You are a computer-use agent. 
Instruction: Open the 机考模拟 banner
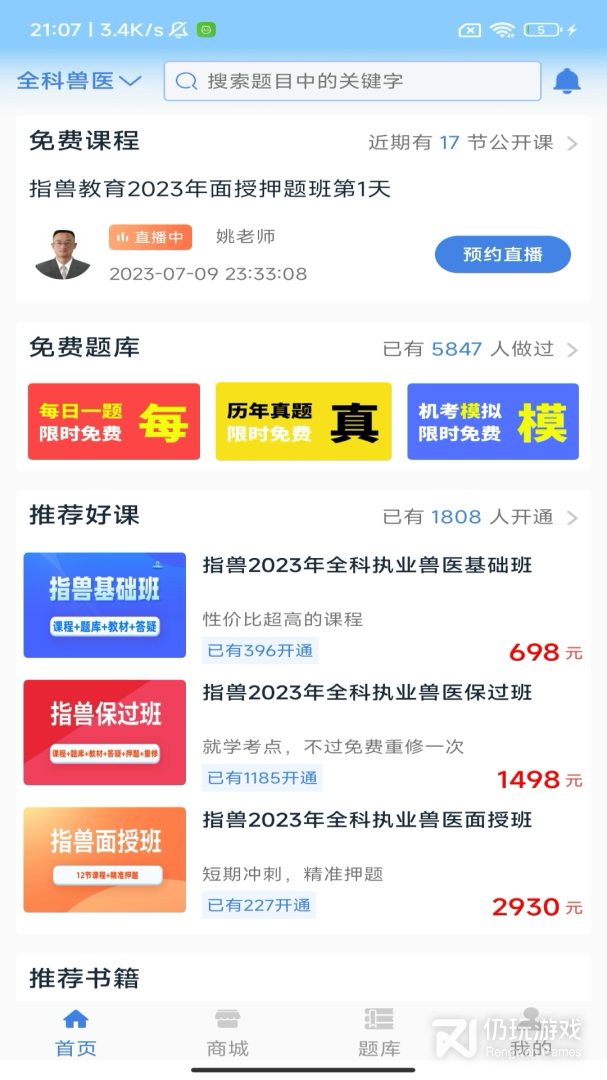(x=492, y=421)
